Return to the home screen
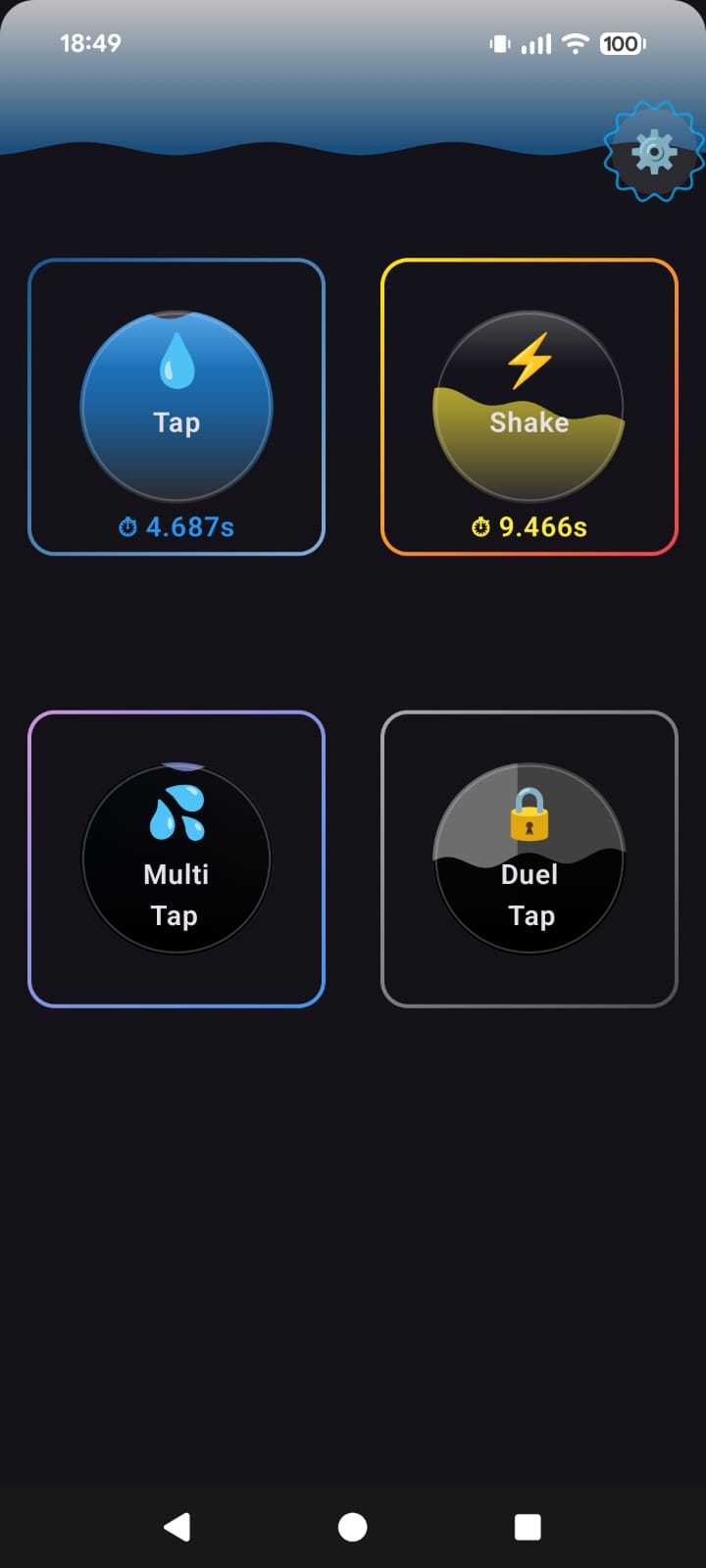 (353, 1526)
